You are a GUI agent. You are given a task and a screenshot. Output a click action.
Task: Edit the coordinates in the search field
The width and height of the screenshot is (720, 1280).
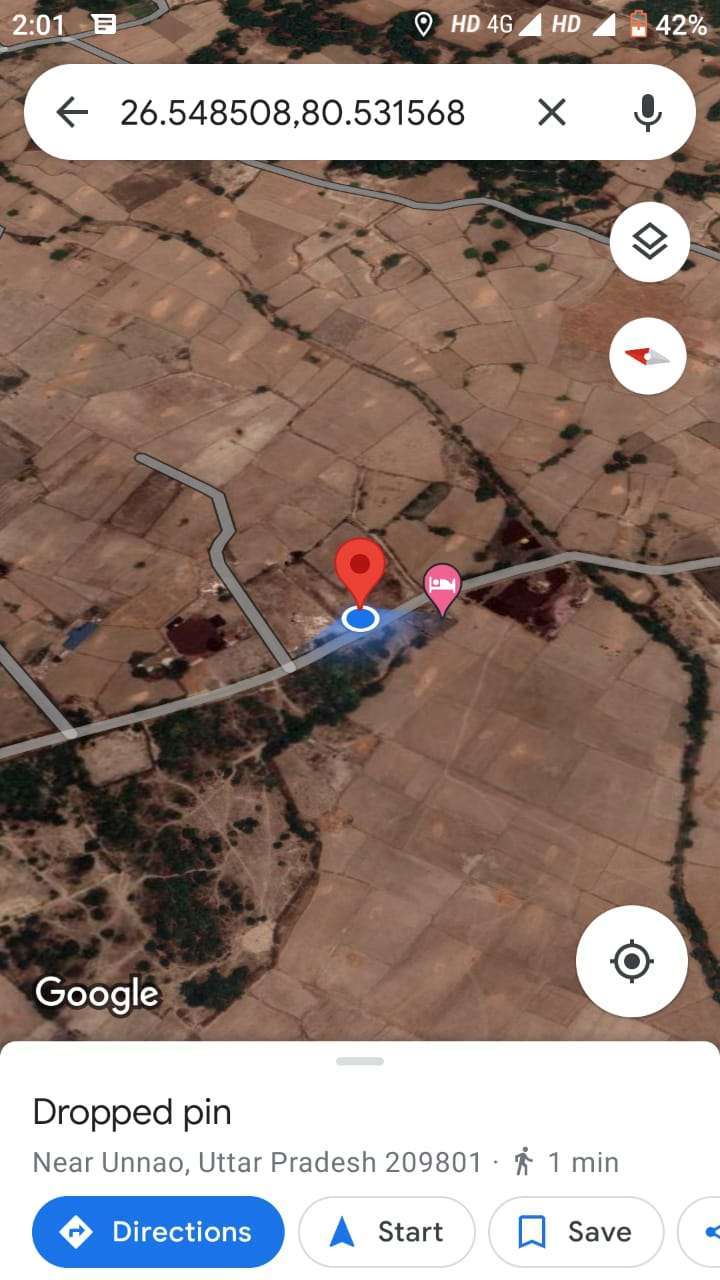coord(292,112)
